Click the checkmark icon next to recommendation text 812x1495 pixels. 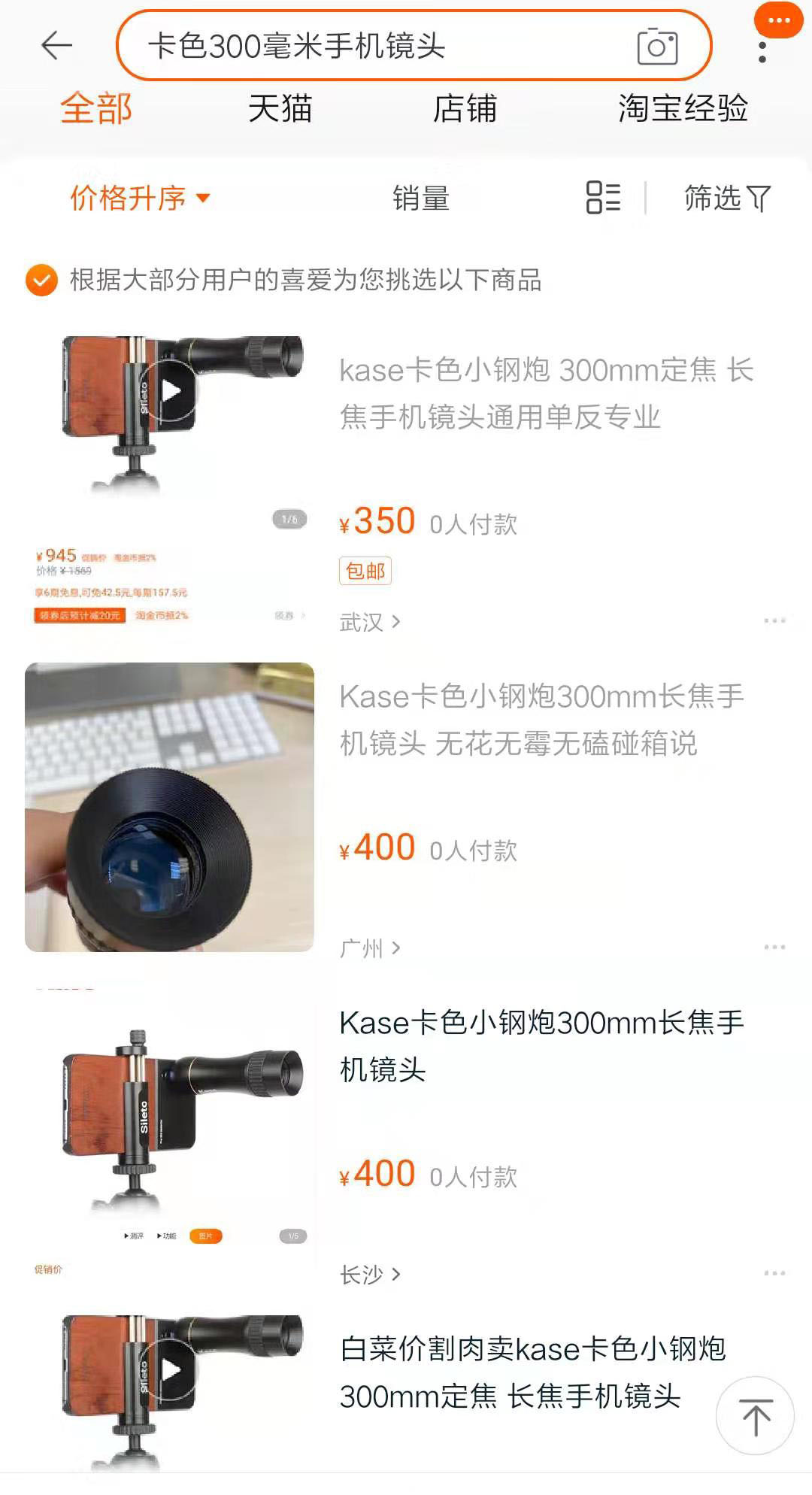pos(41,280)
